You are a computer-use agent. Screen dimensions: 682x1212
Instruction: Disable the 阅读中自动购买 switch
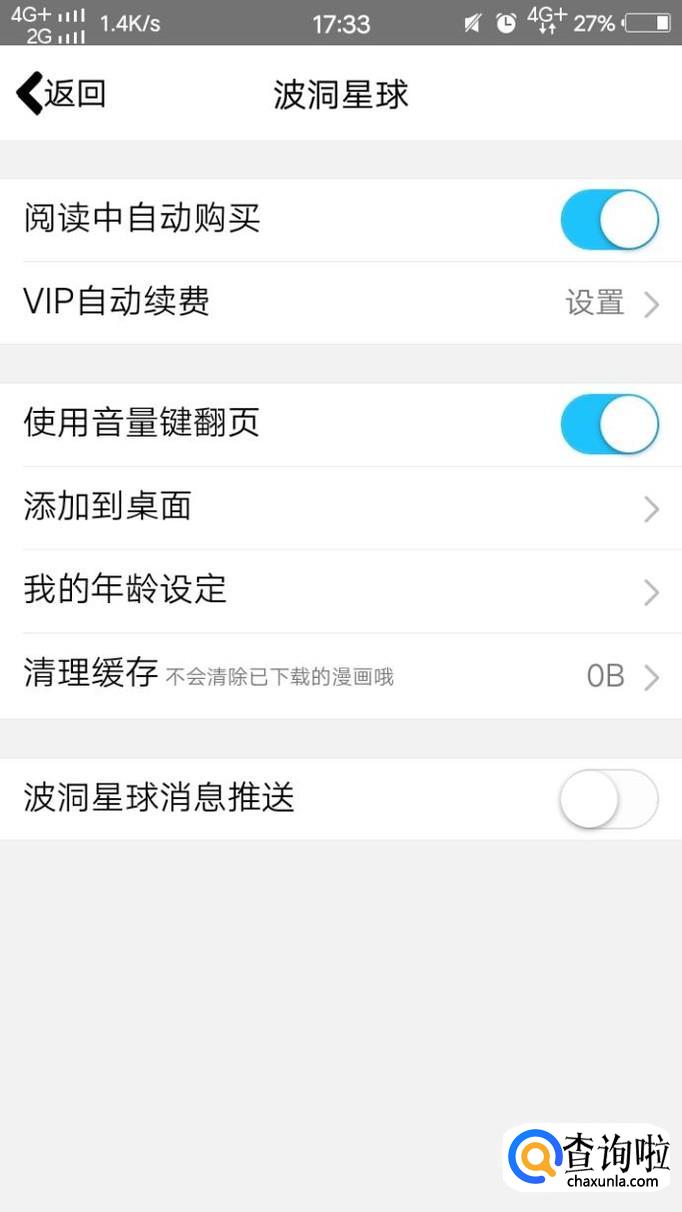[609, 220]
